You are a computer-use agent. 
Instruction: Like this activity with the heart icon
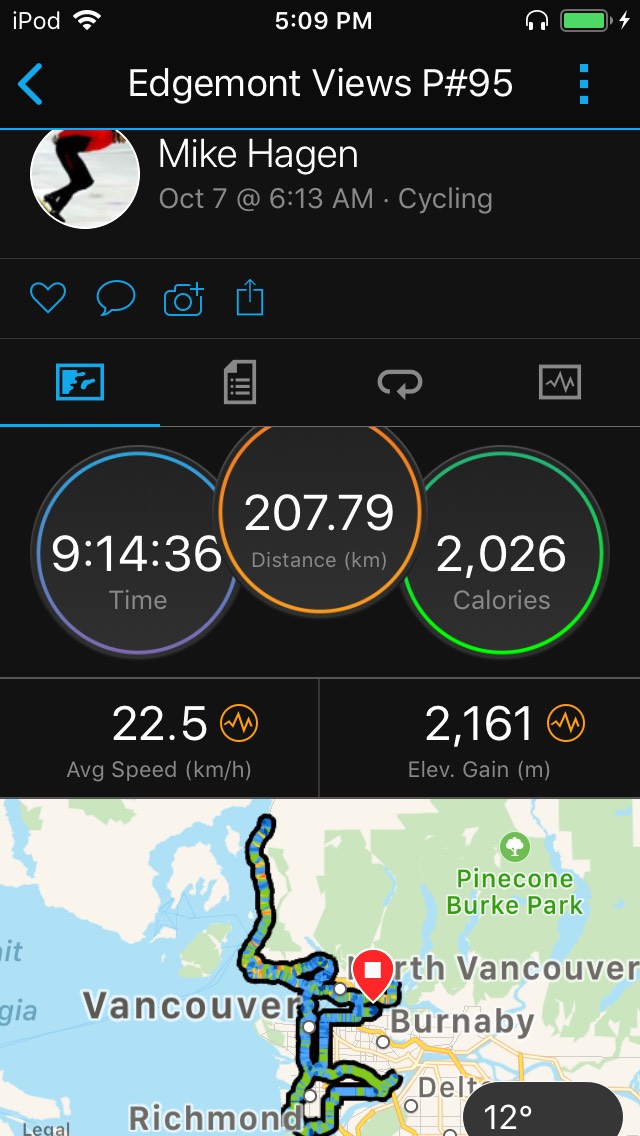coord(47,298)
